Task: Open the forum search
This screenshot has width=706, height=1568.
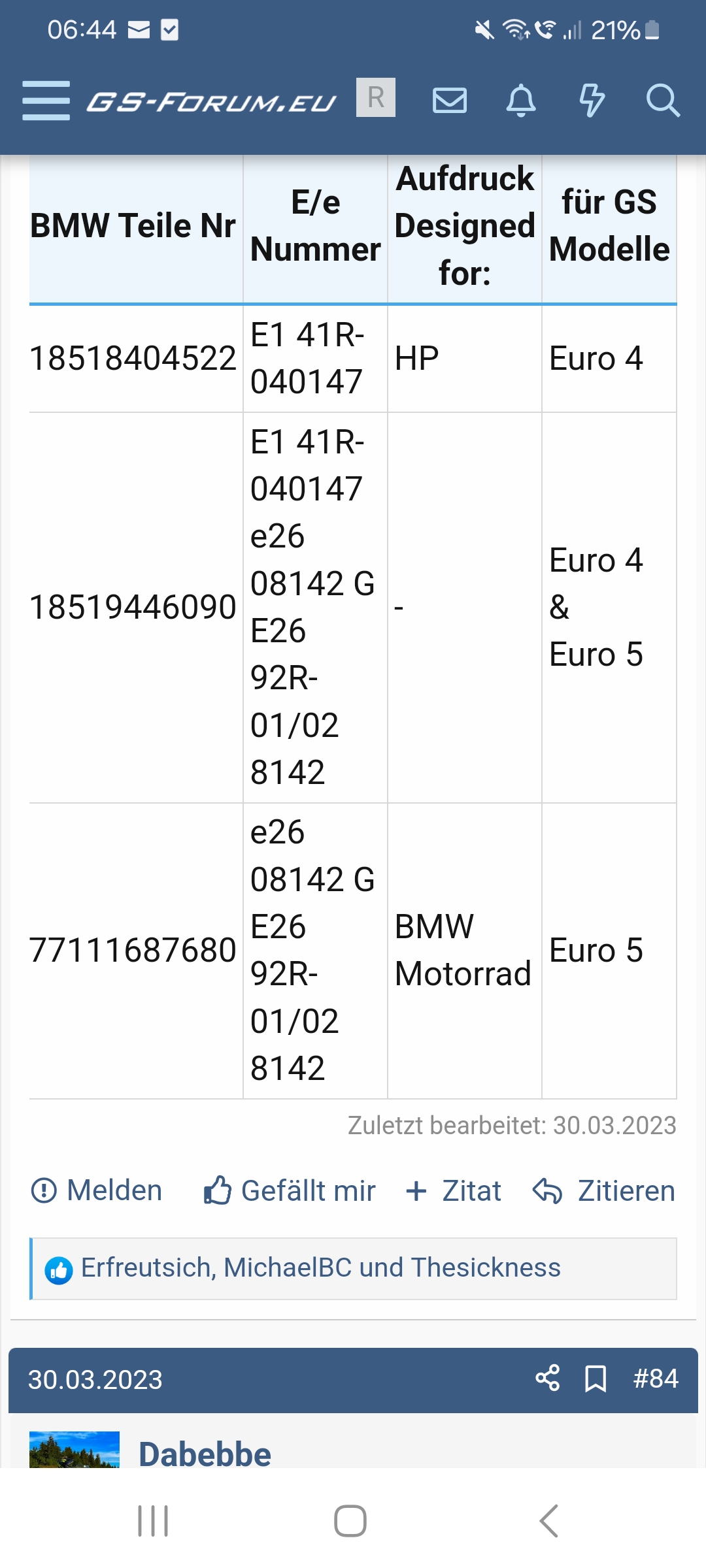Action: (x=663, y=101)
